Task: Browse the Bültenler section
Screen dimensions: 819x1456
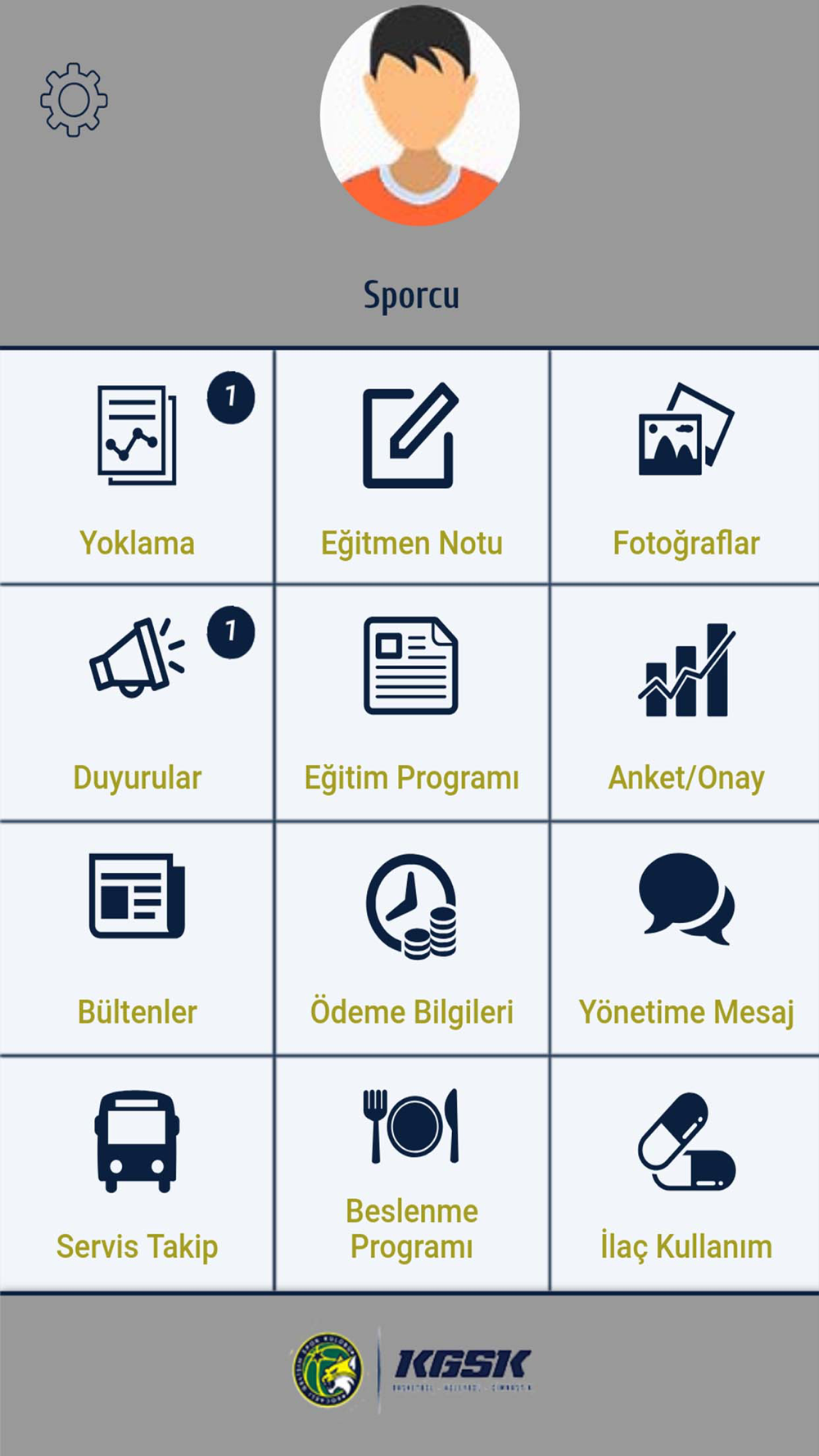Action: pyautogui.click(x=137, y=938)
